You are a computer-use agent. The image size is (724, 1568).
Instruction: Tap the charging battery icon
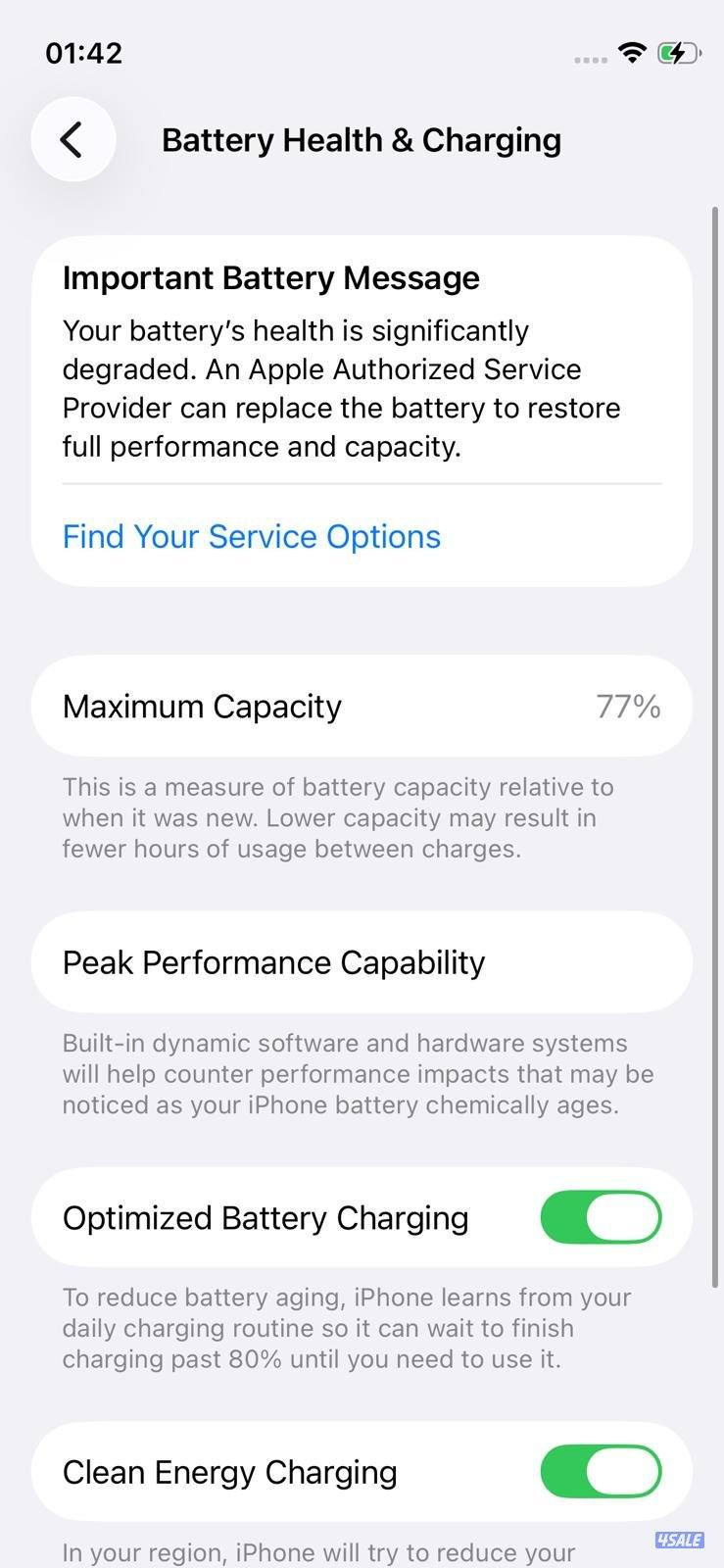click(678, 53)
